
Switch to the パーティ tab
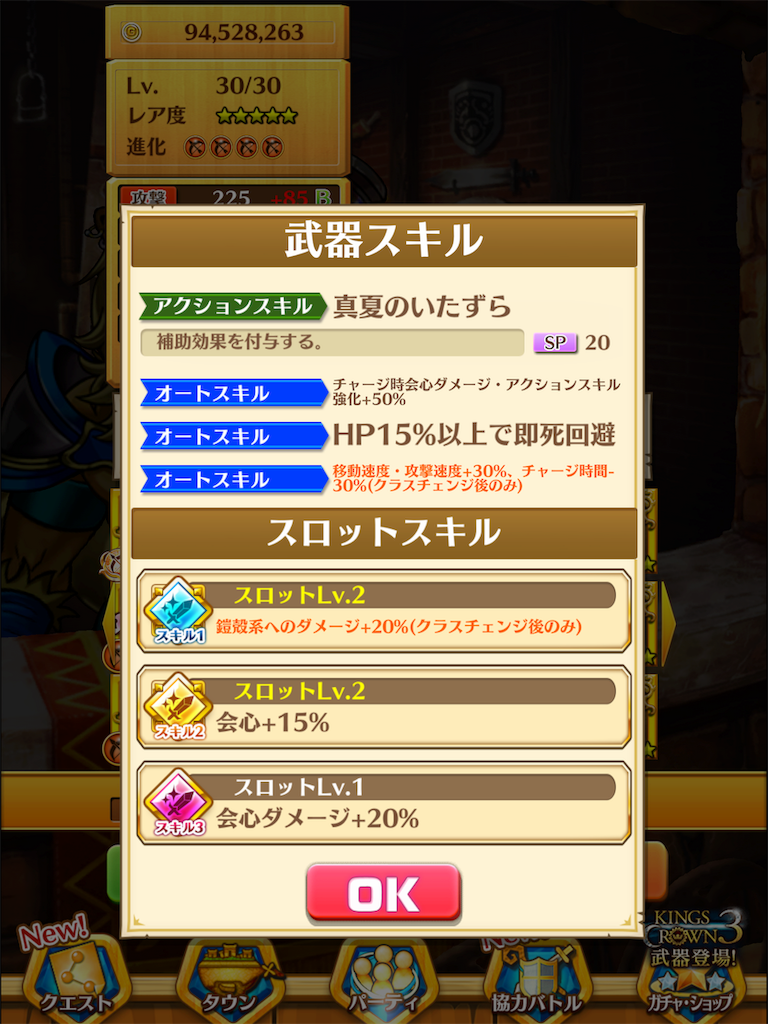pos(383,980)
